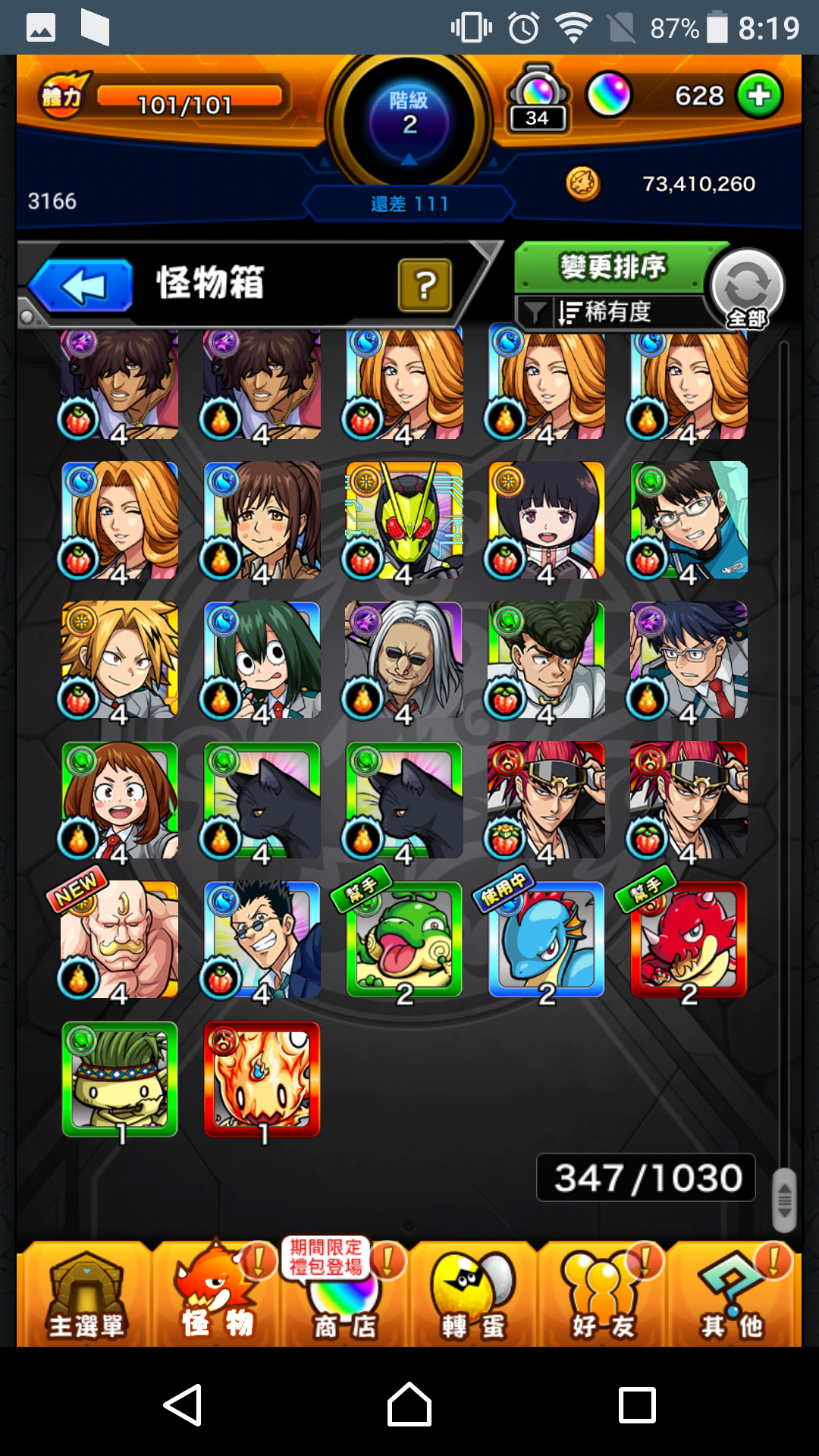Screen dimensions: 819x1456
Task: Open the monster box help question mark
Action: (x=425, y=285)
